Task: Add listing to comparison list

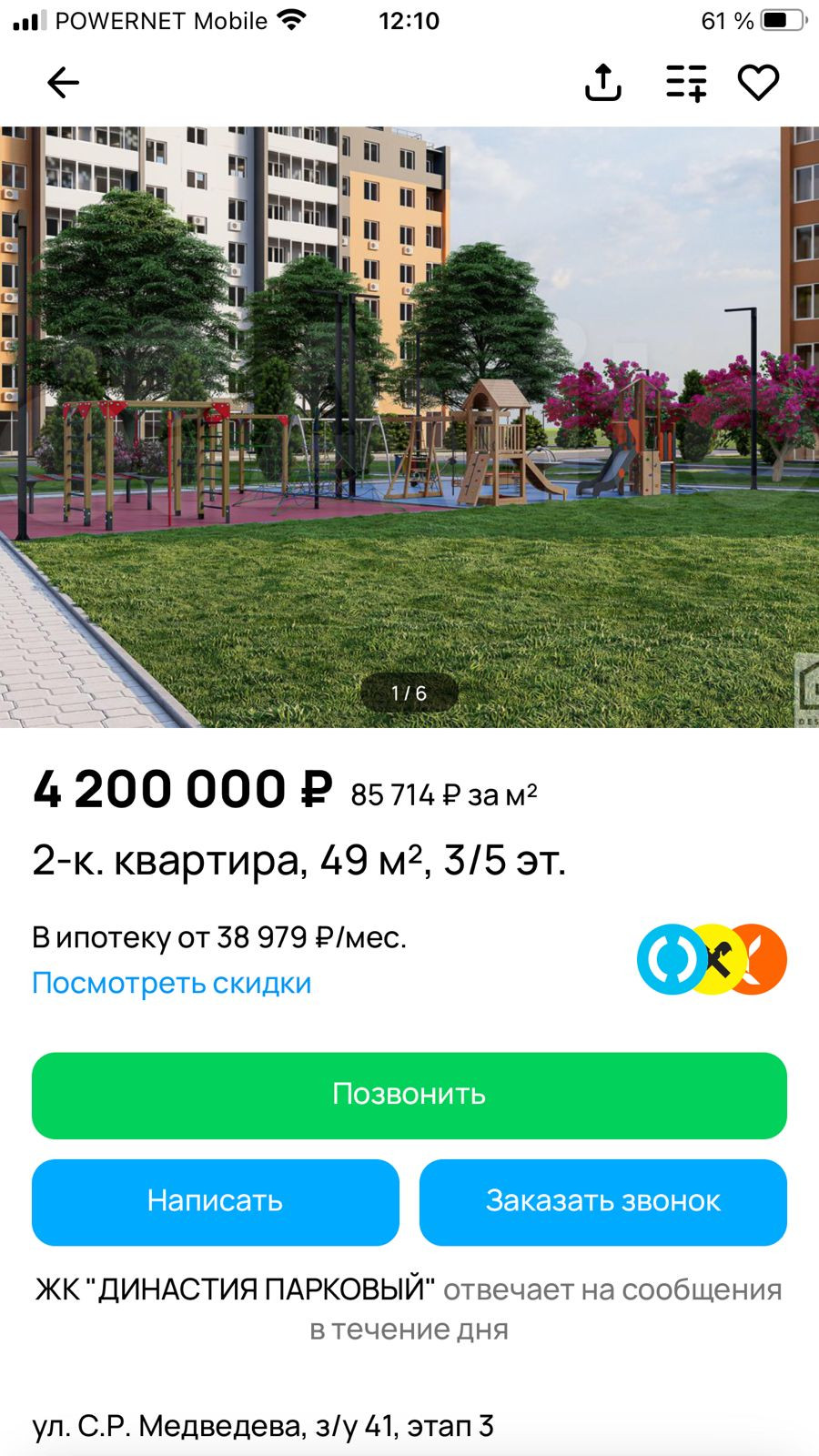Action: pos(686,83)
